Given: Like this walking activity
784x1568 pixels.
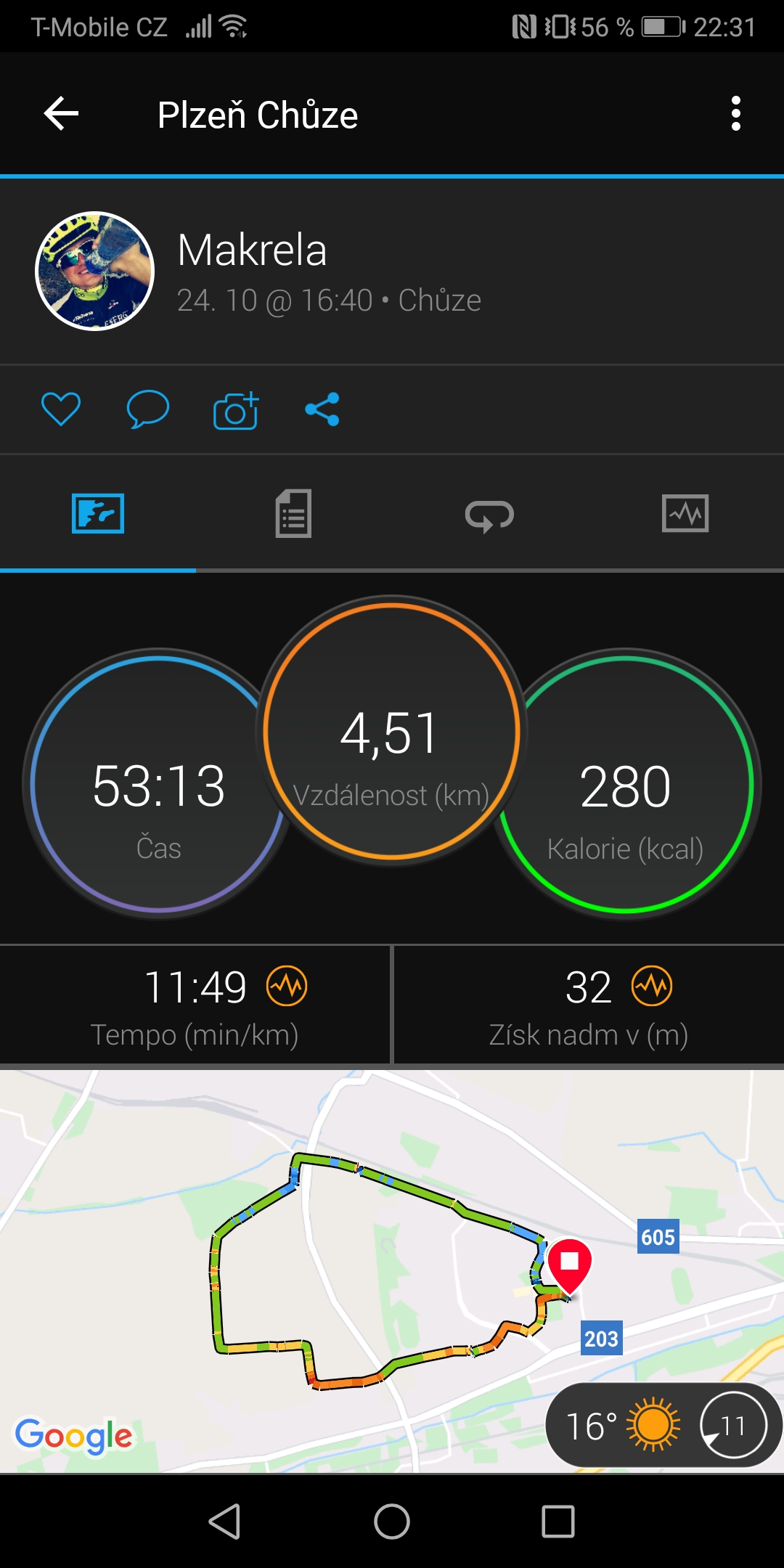Looking at the screenshot, I should click(61, 409).
